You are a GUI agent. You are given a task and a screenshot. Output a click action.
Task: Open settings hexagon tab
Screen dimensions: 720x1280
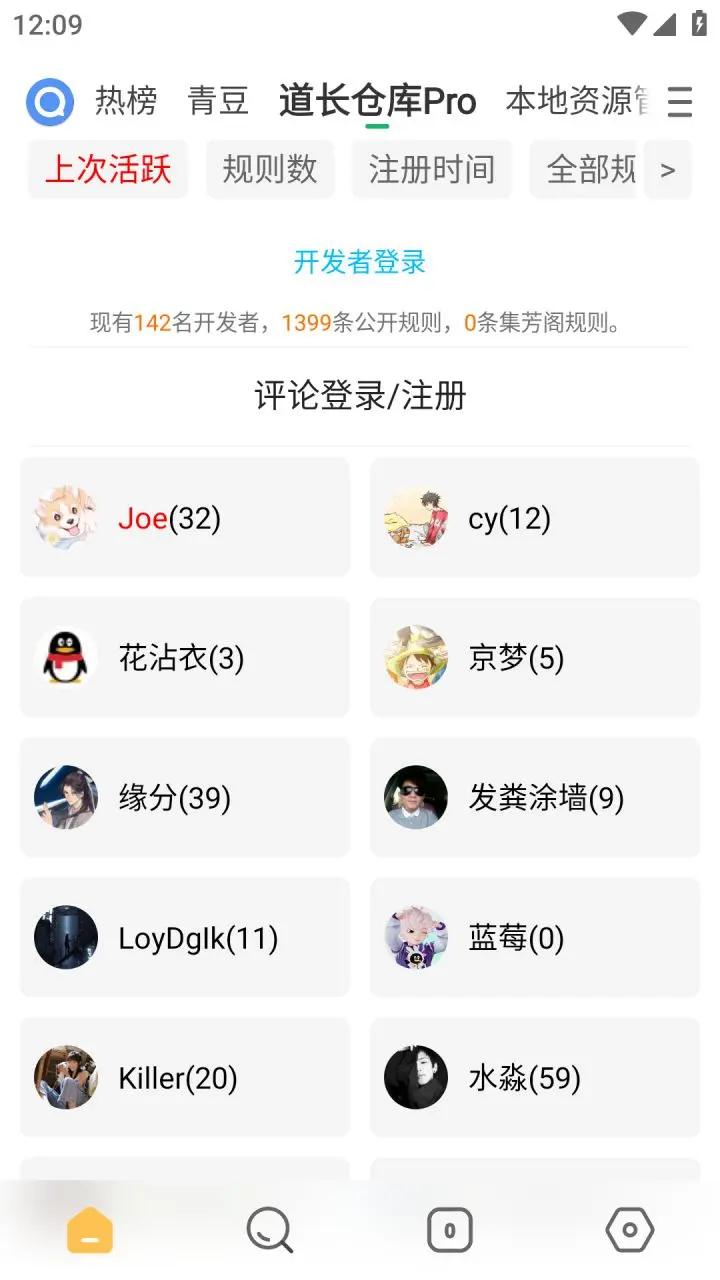pos(630,1230)
